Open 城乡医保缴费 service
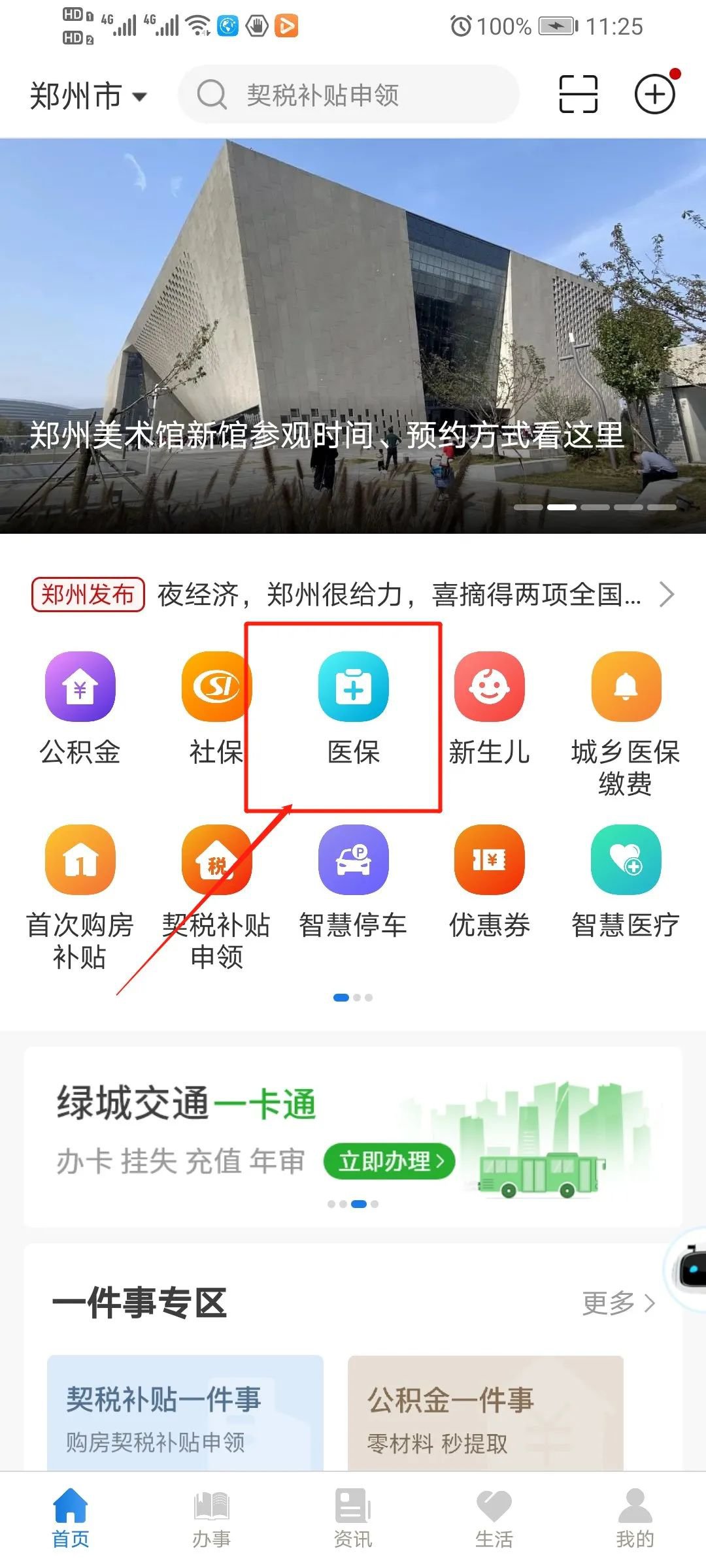This screenshot has width=706, height=1568. (626, 719)
